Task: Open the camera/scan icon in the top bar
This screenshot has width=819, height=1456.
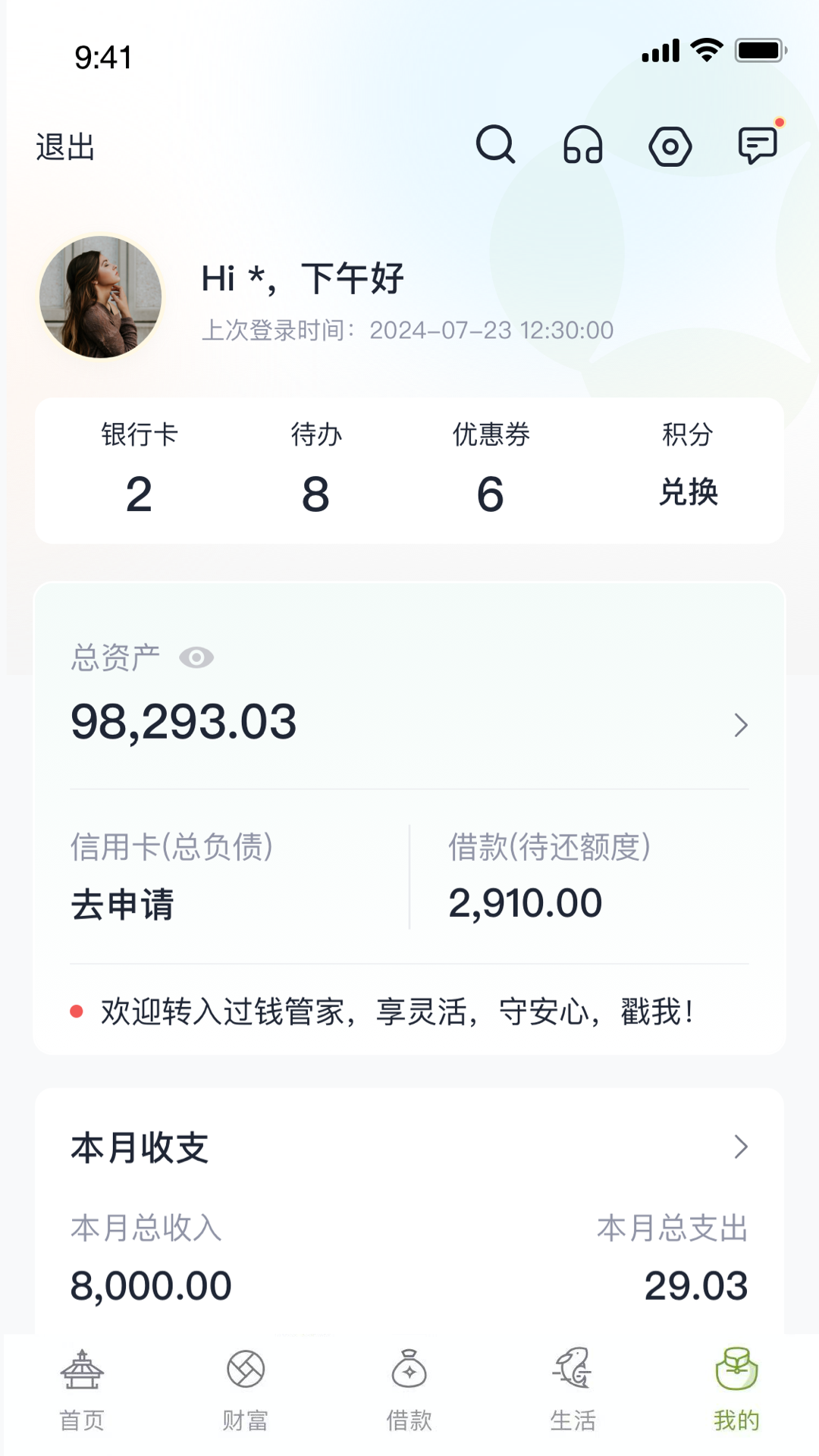Action: pyautogui.click(x=670, y=146)
